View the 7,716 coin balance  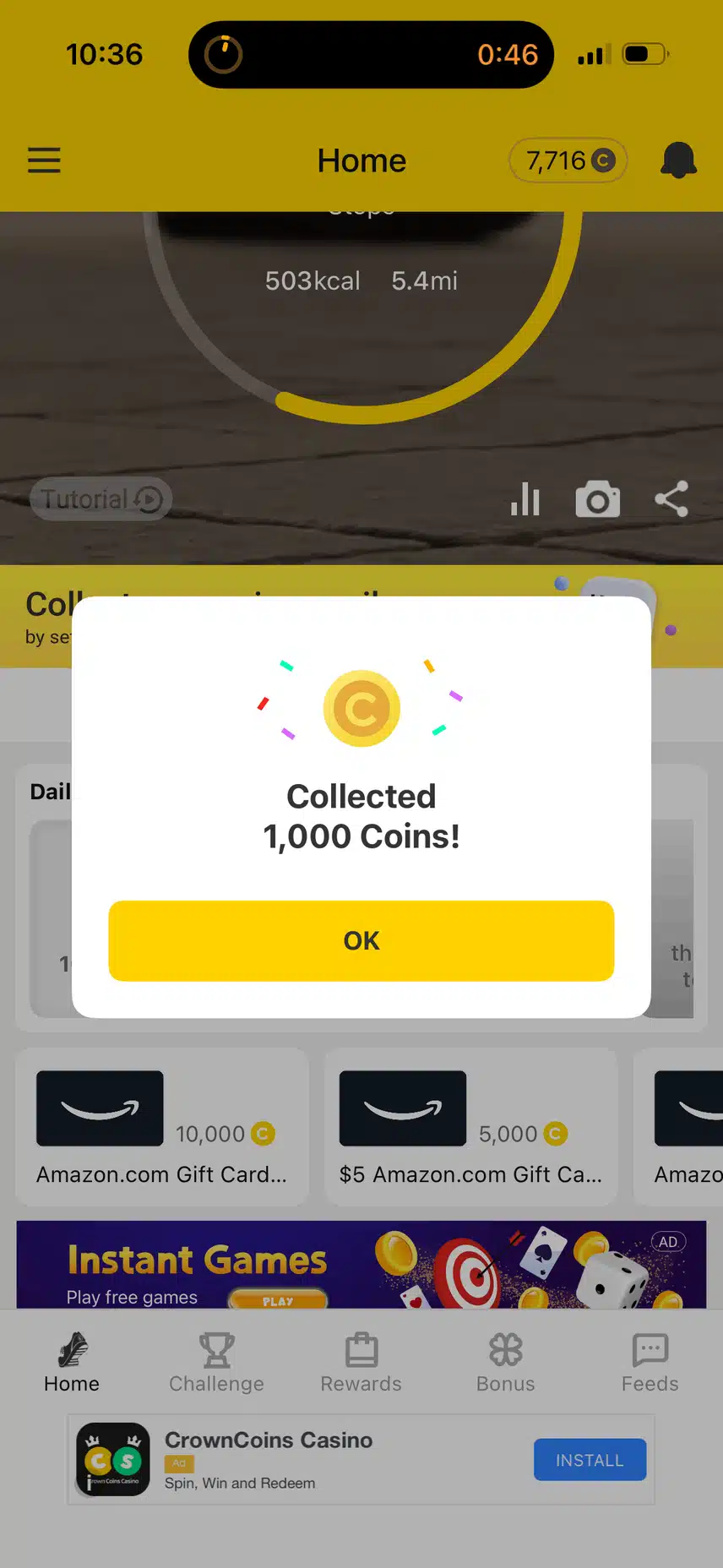(x=568, y=161)
